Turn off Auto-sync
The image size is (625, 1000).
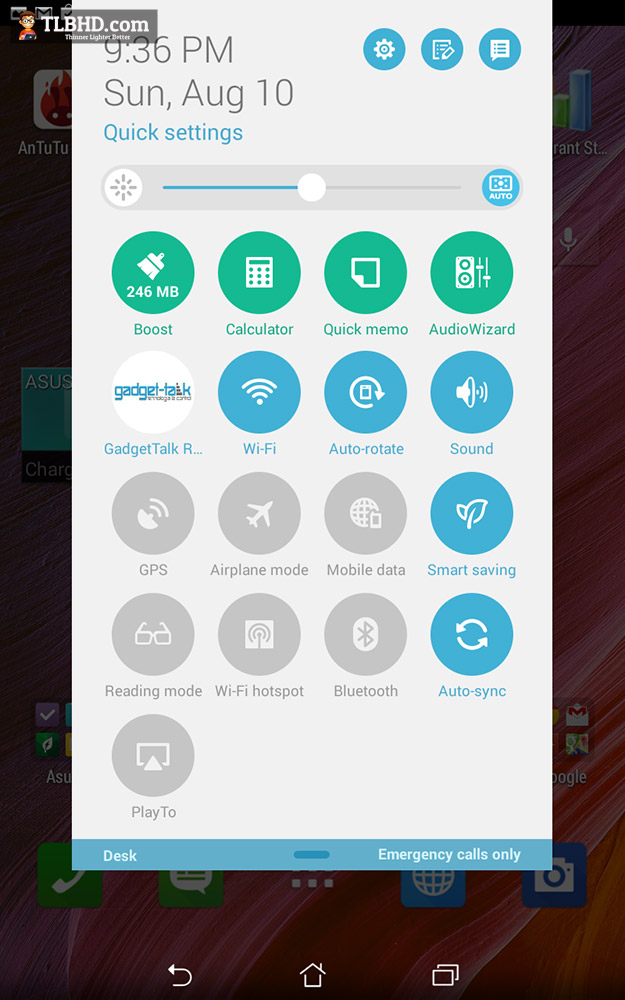click(x=472, y=635)
